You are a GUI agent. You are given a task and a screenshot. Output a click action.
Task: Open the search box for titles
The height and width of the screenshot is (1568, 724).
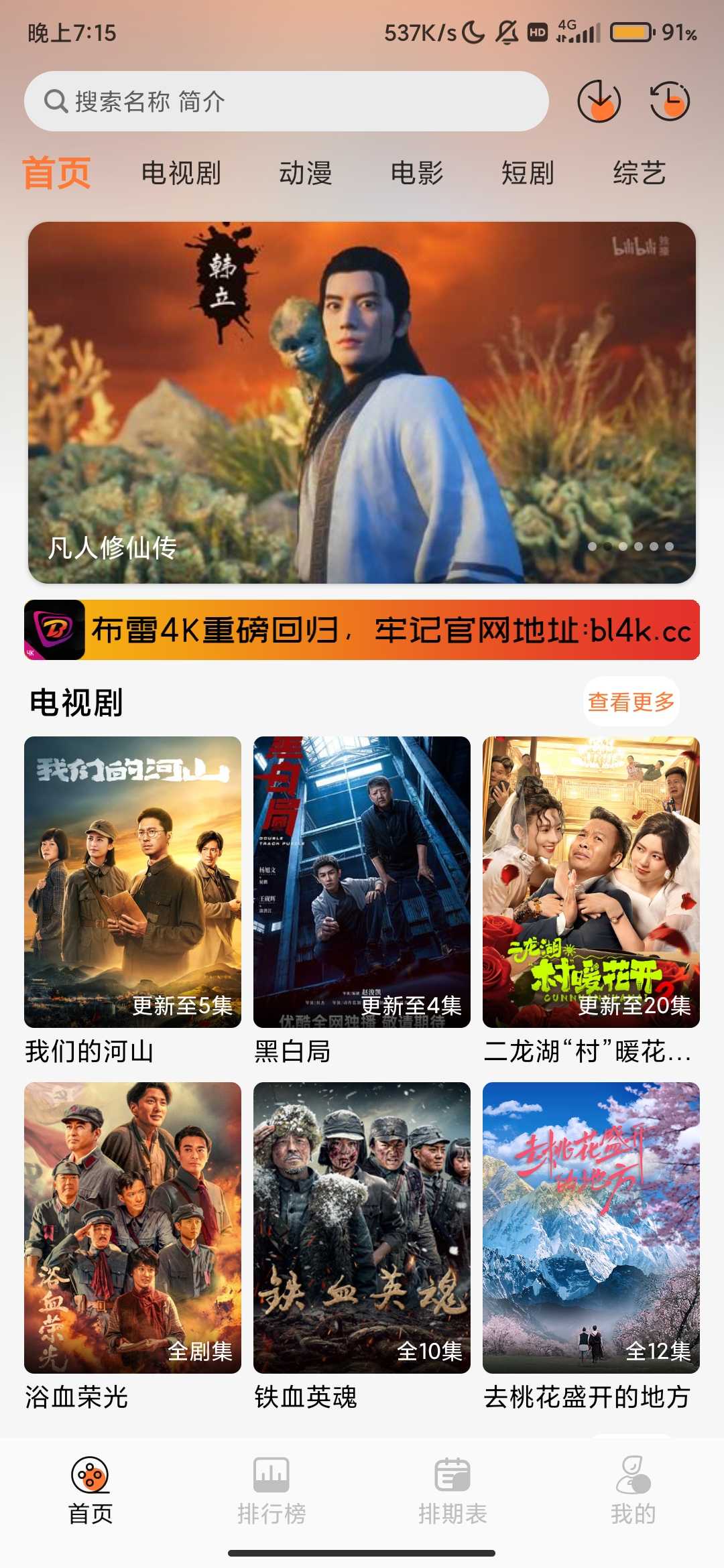286,101
